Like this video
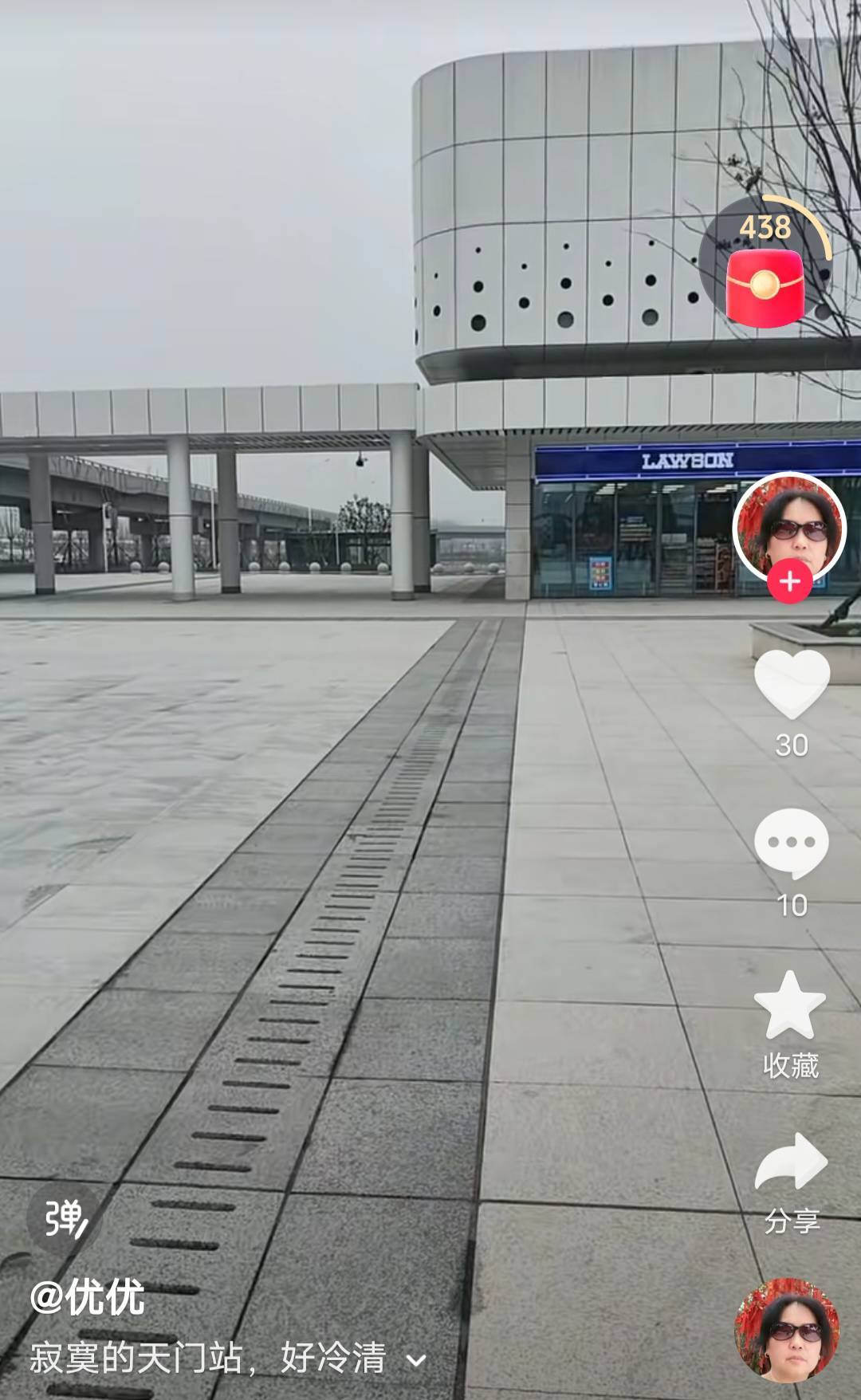 pyautogui.click(x=791, y=684)
